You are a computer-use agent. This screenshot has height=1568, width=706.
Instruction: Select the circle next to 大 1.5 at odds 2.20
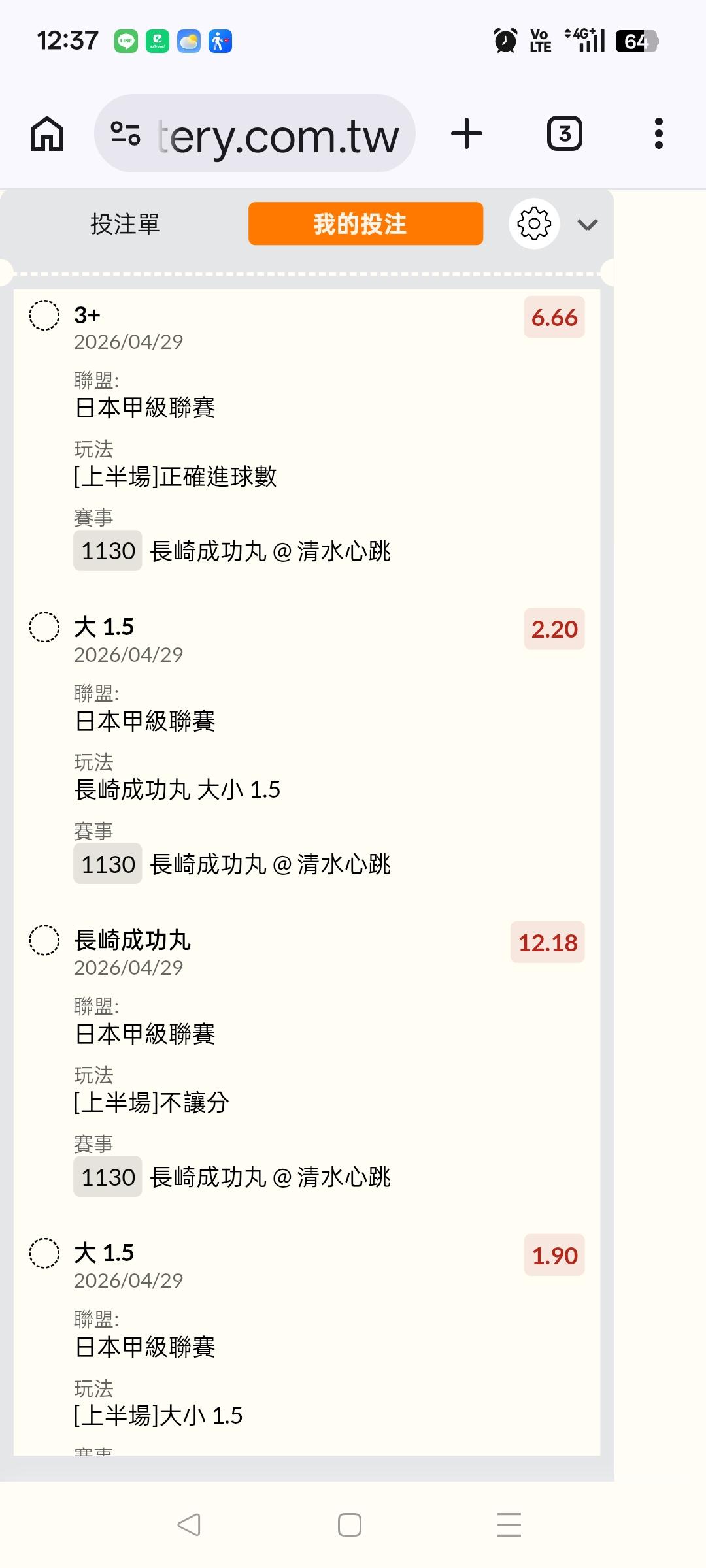tap(44, 627)
